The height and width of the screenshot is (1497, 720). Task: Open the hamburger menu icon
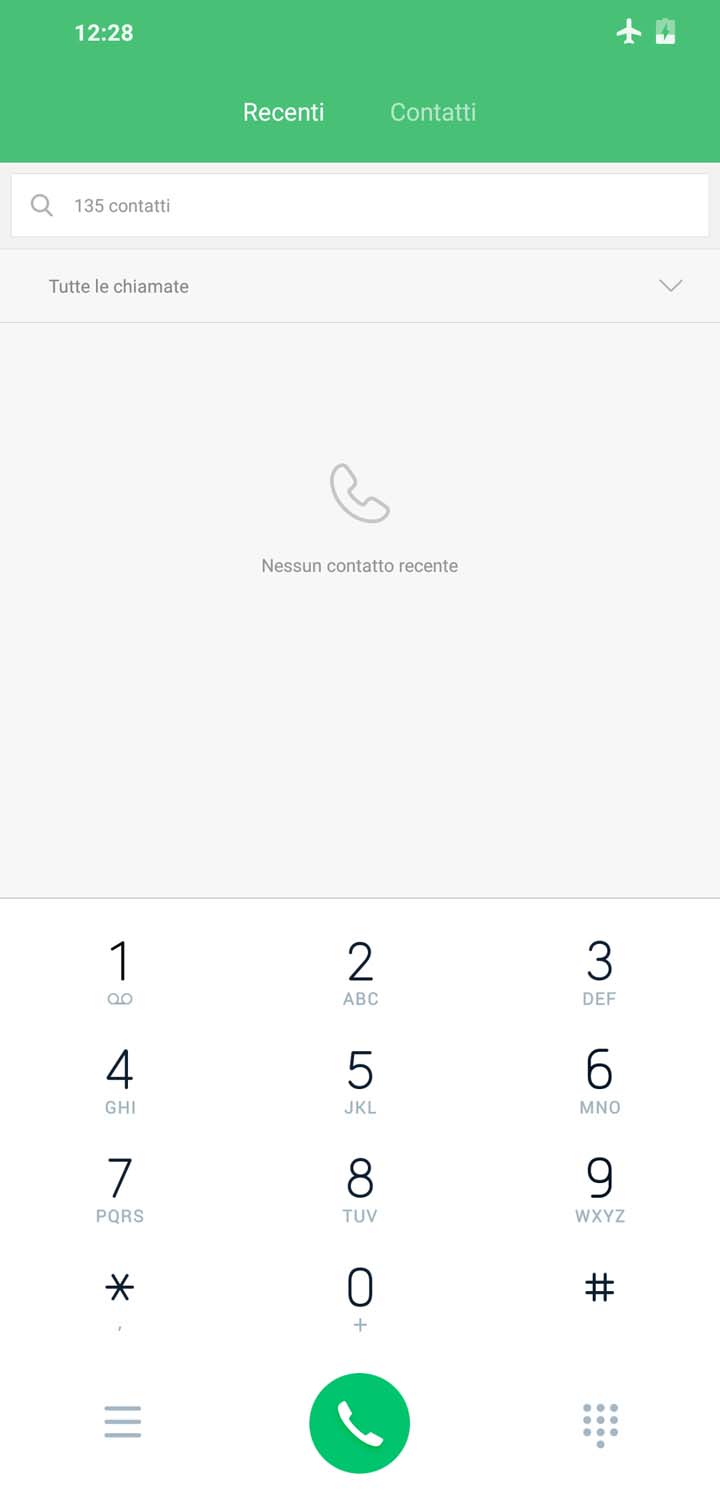122,1422
